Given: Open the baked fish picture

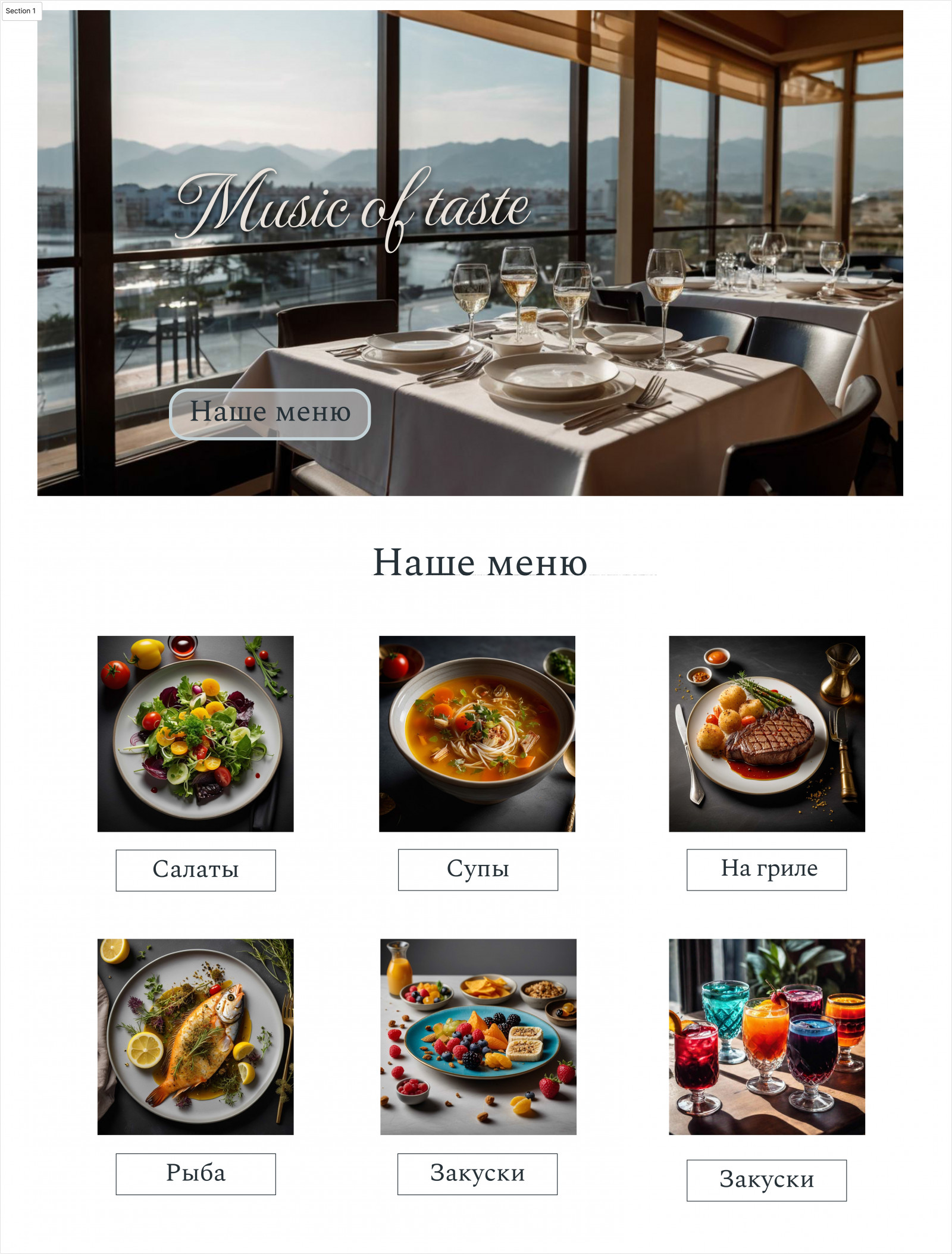Looking at the screenshot, I should pos(196,1036).
